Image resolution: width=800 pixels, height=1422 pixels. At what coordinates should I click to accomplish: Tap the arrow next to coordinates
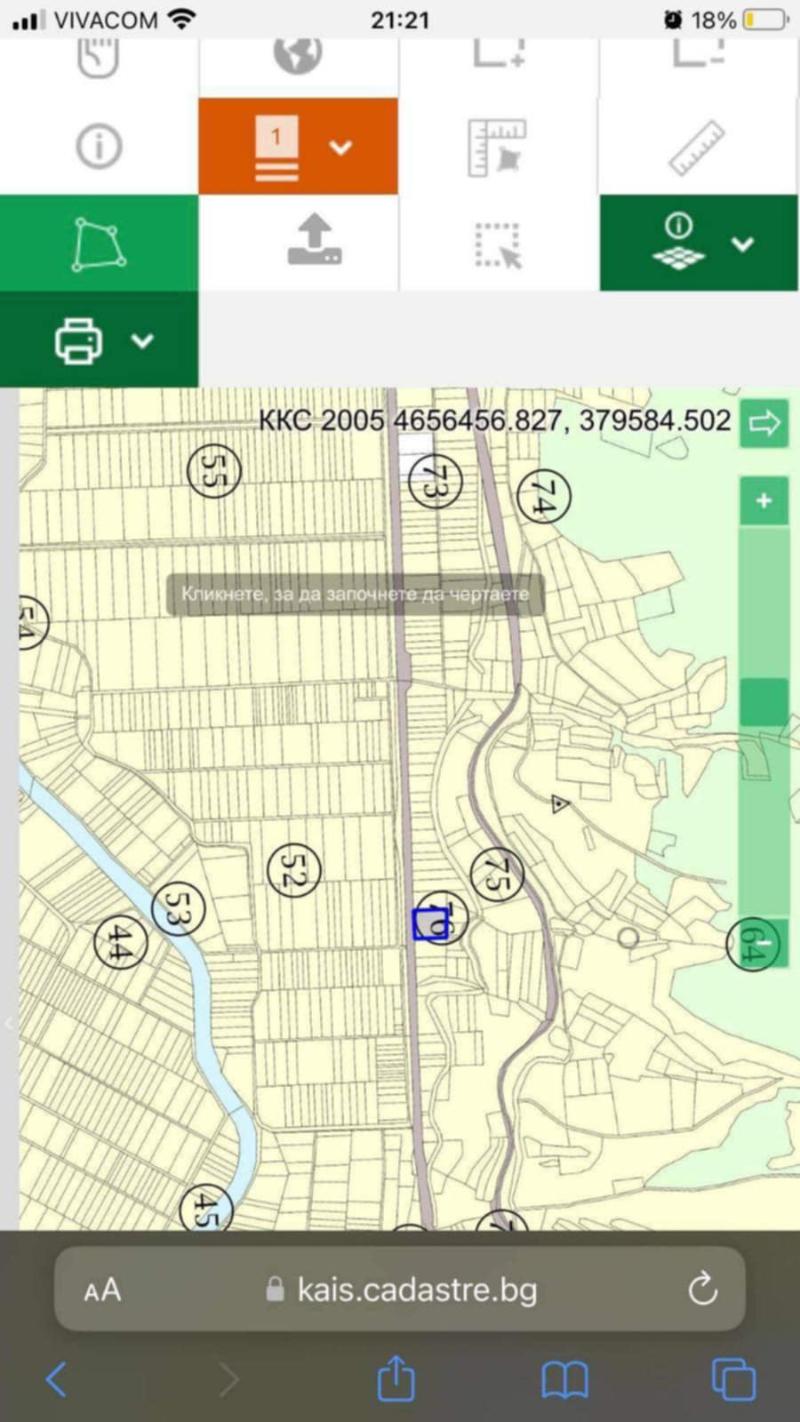(764, 424)
